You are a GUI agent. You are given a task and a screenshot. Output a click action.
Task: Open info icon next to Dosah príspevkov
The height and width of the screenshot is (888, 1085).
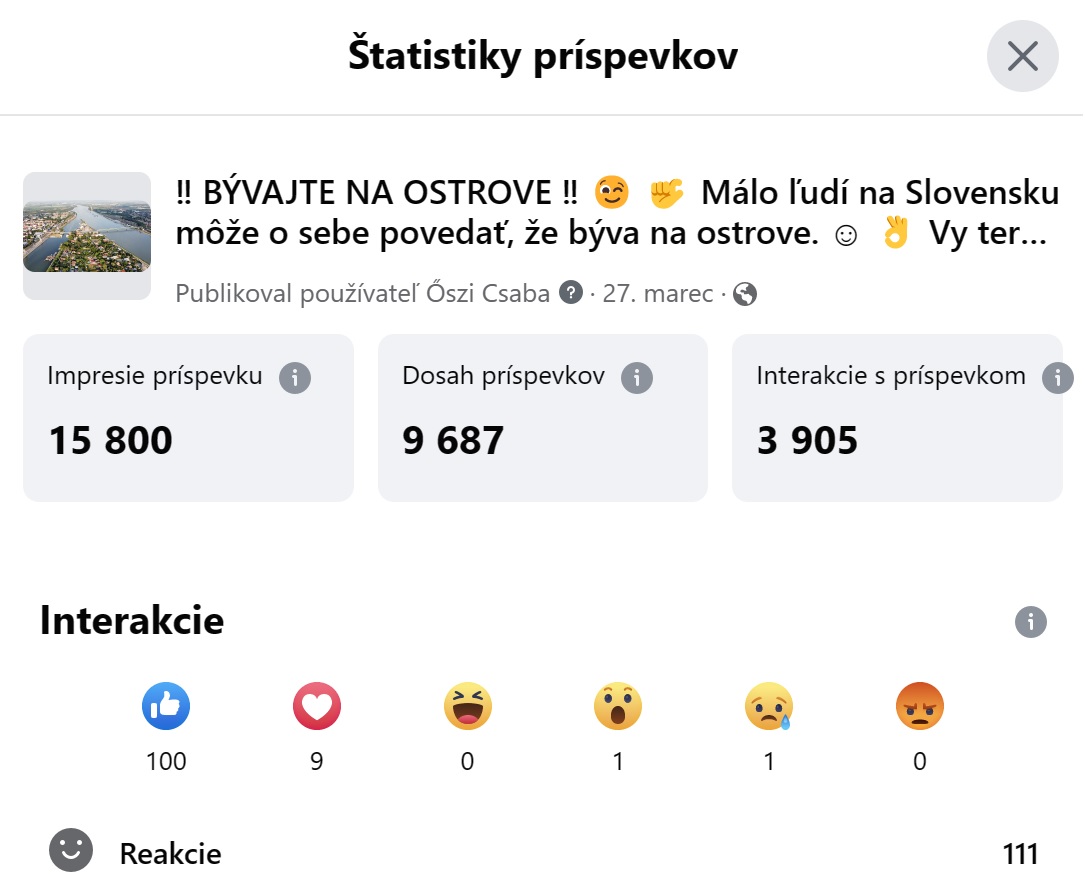pyautogui.click(x=637, y=378)
